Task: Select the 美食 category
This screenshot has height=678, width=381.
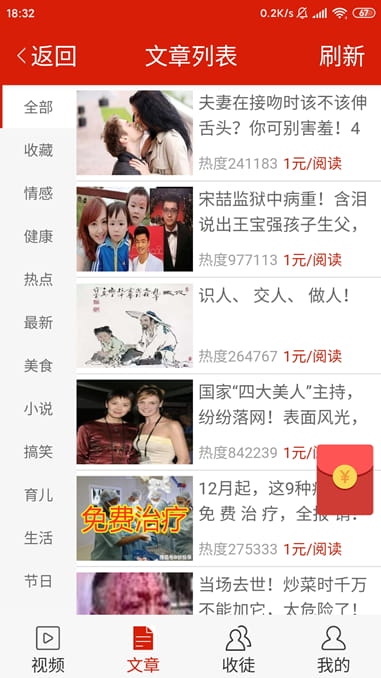Action: [38, 366]
